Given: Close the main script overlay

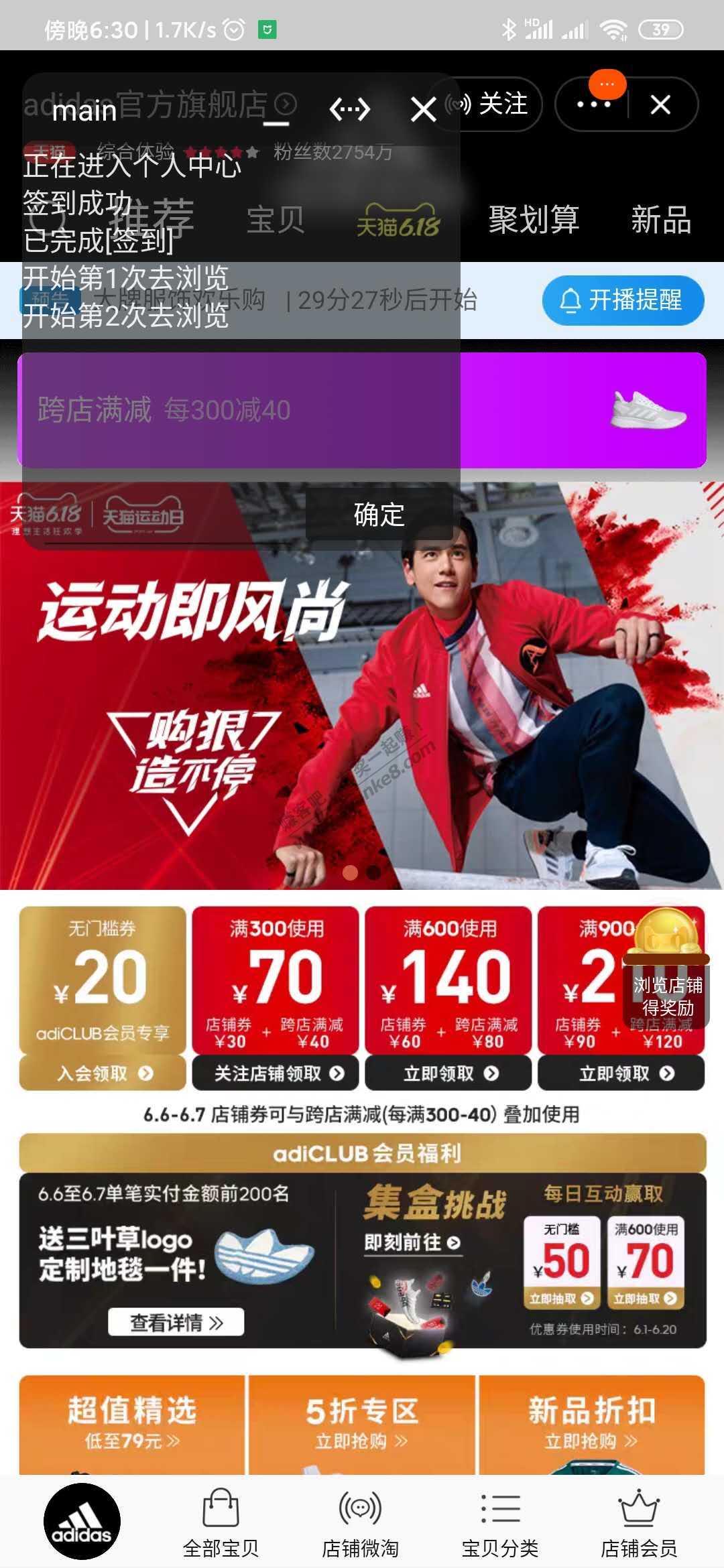Looking at the screenshot, I should (423, 109).
